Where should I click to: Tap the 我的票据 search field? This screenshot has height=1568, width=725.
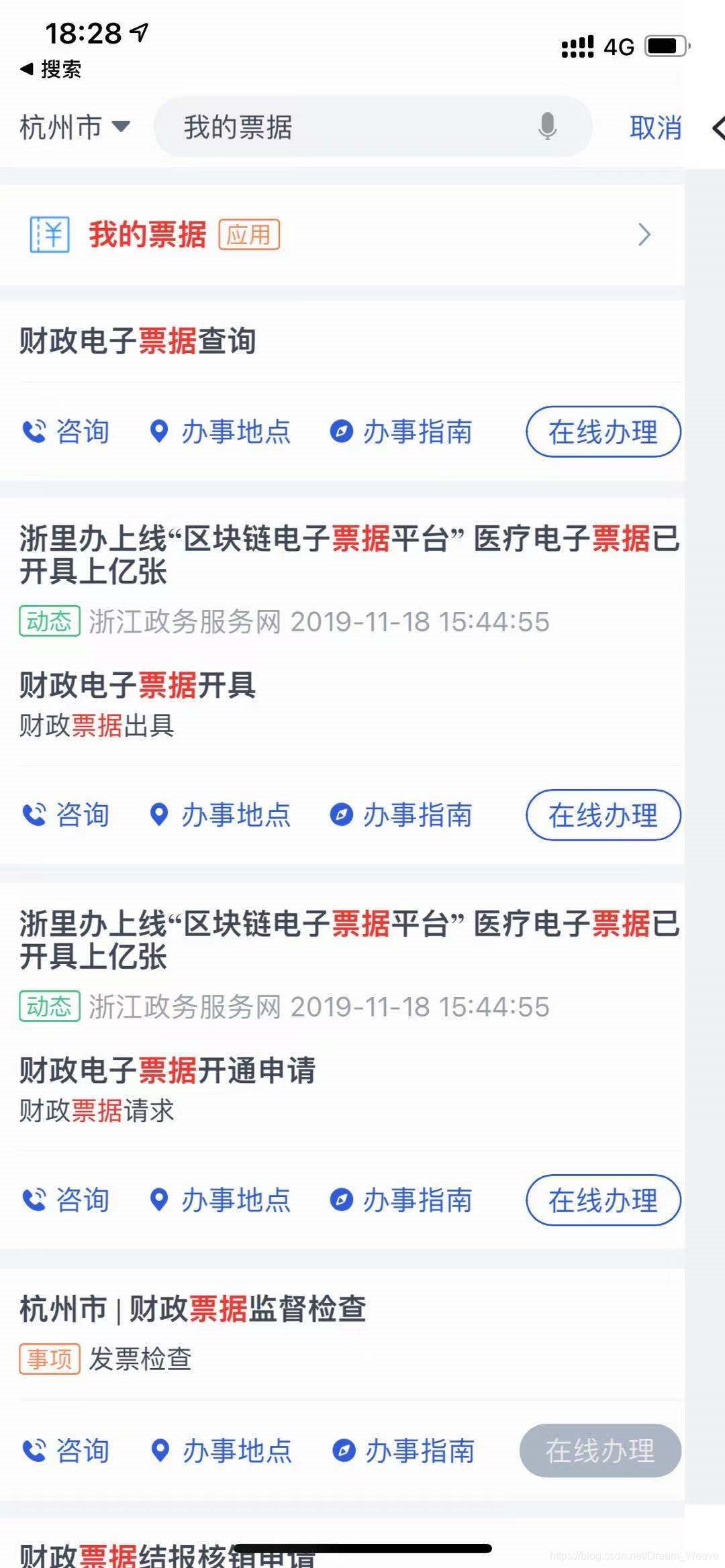349,127
